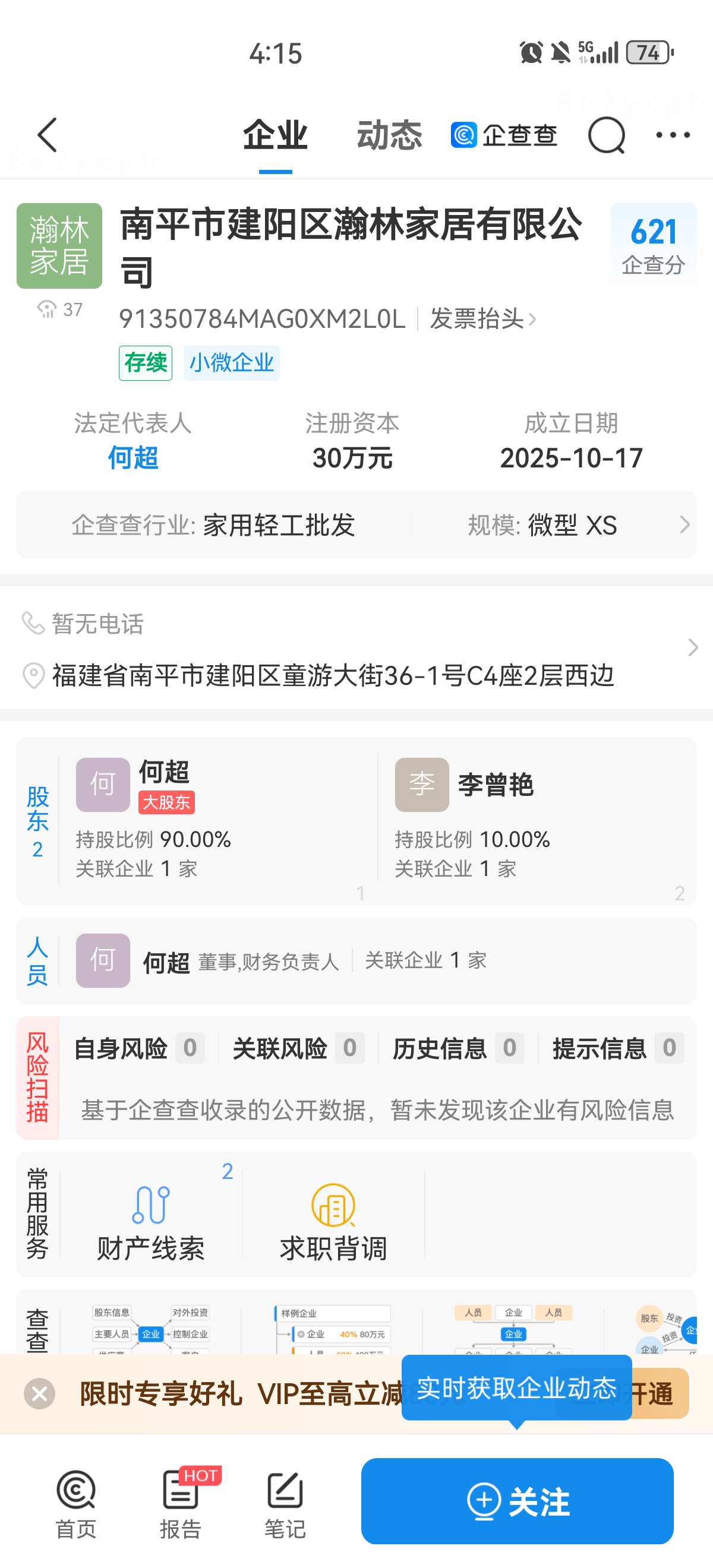Follow this company with the 关注 button
The width and height of the screenshot is (713, 1568).
[x=517, y=1501]
